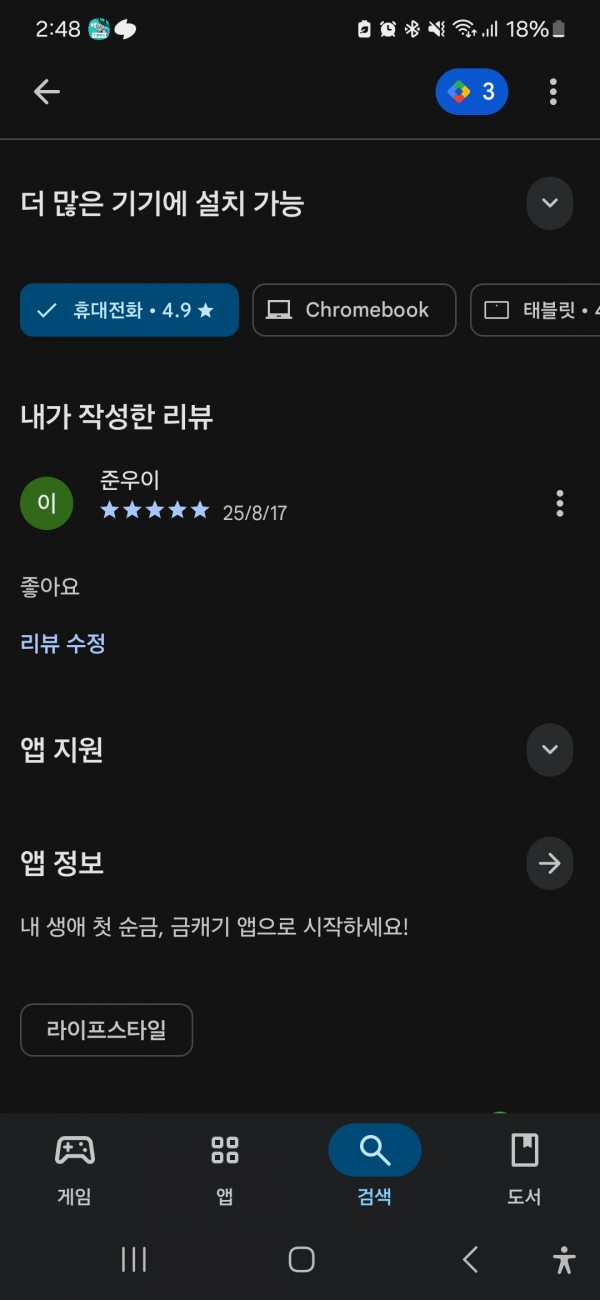
Task: Tap the system home button
Action: coord(301,1260)
